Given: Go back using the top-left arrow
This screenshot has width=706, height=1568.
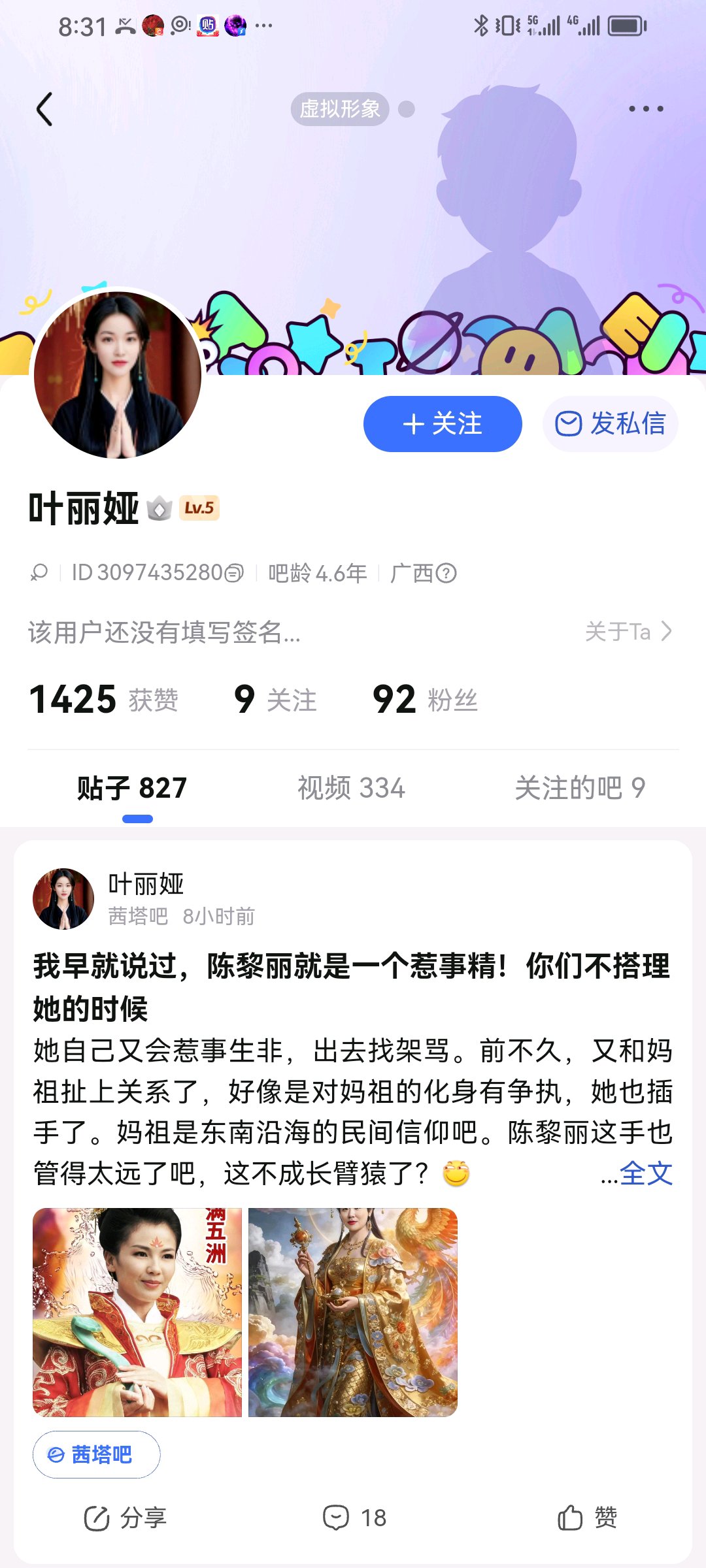Looking at the screenshot, I should tap(44, 109).
